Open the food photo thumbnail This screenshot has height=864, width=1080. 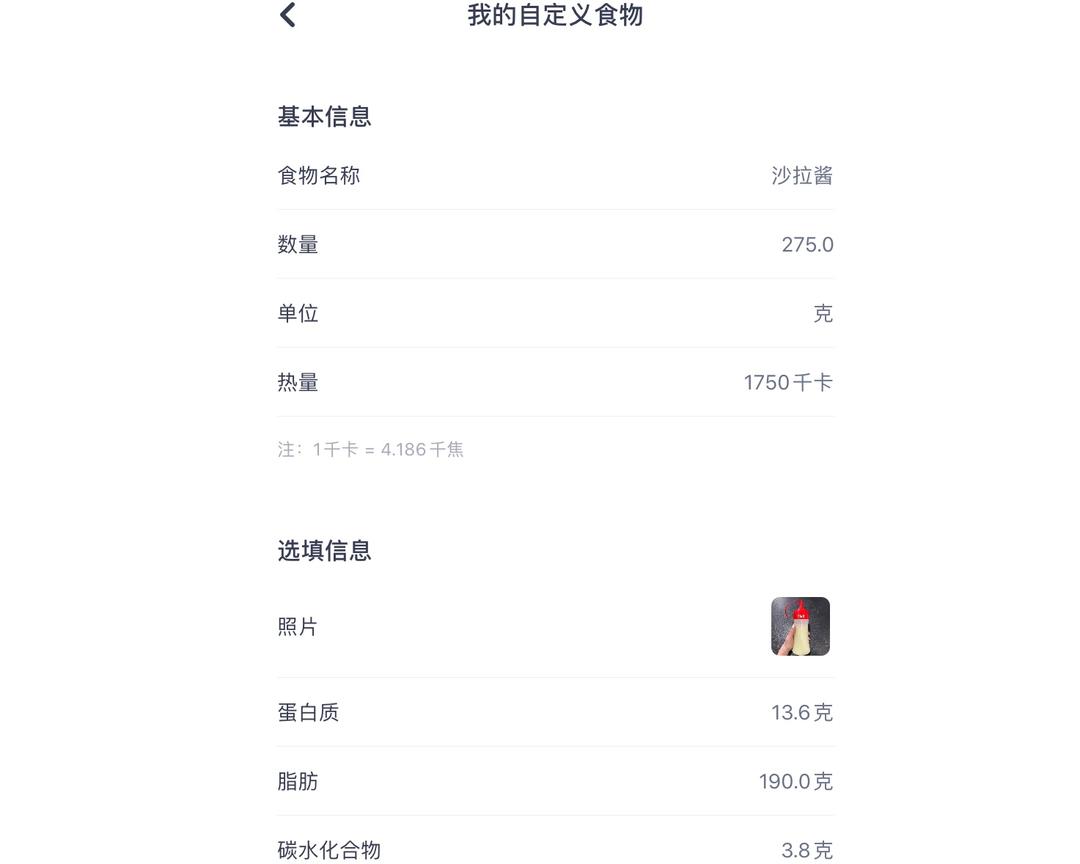pyautogui.click(x=800, y=627)
